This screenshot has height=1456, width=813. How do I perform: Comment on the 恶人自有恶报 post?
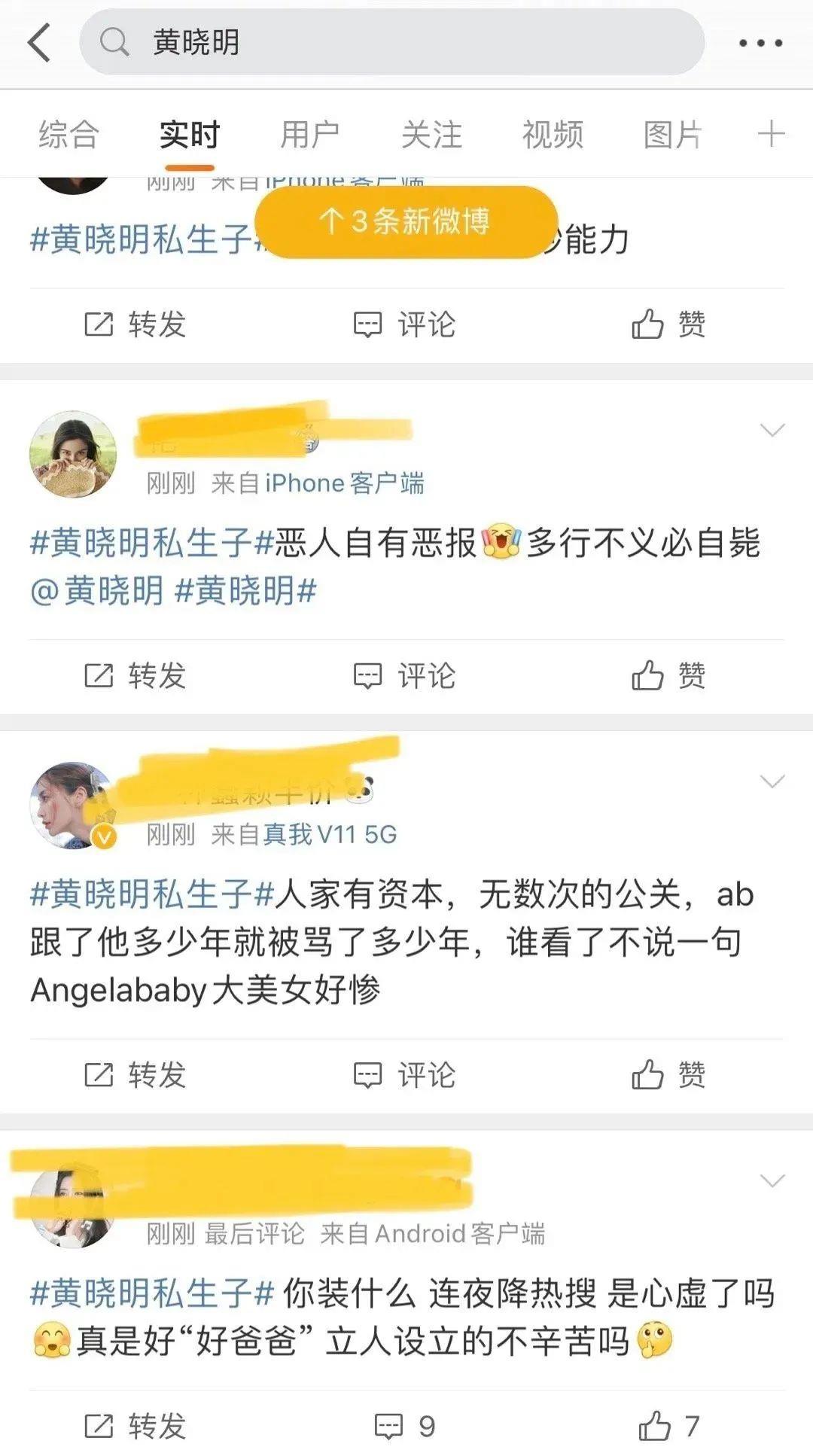[405, 675]
